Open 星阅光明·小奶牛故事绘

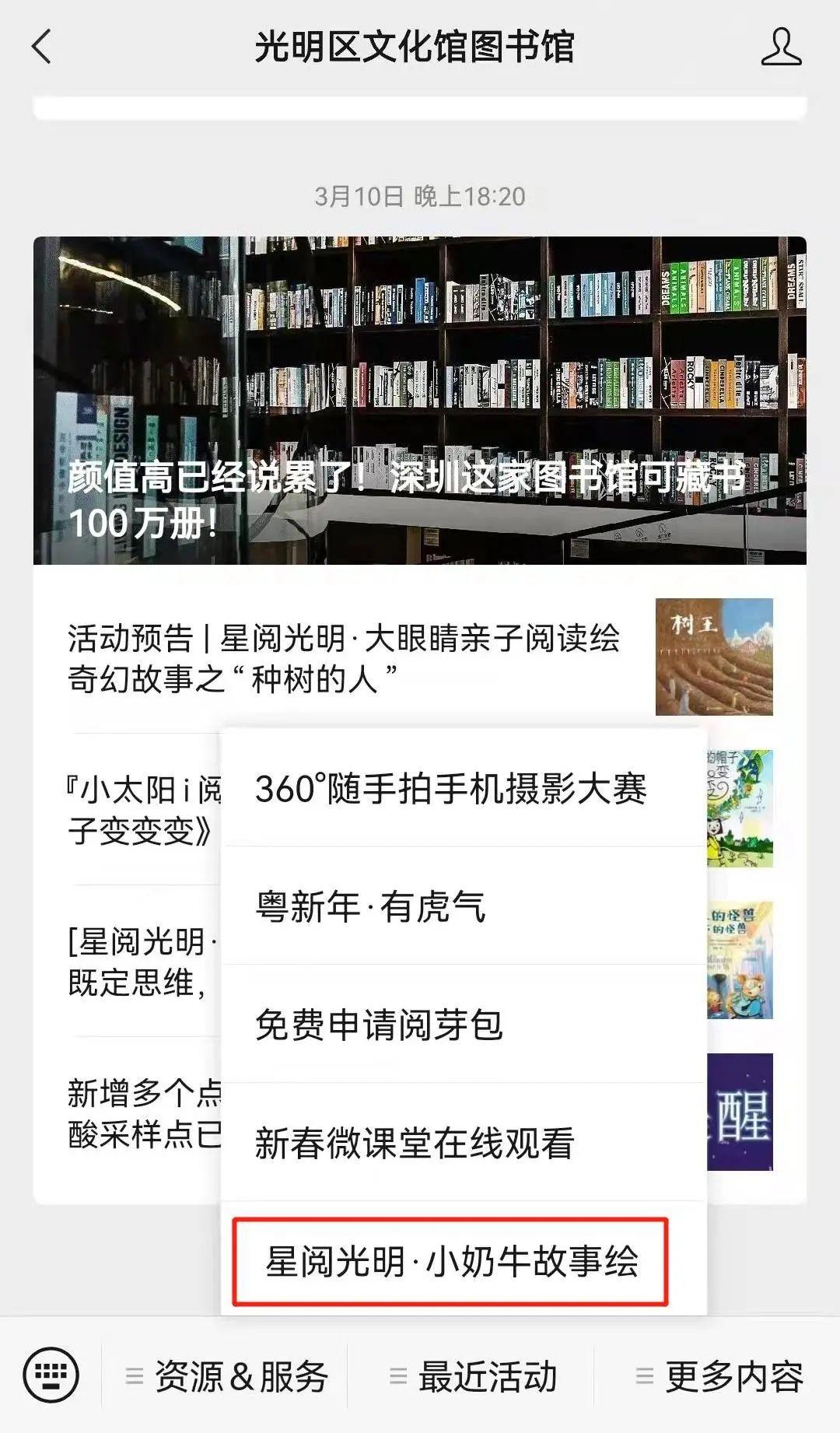(451, 1261)
